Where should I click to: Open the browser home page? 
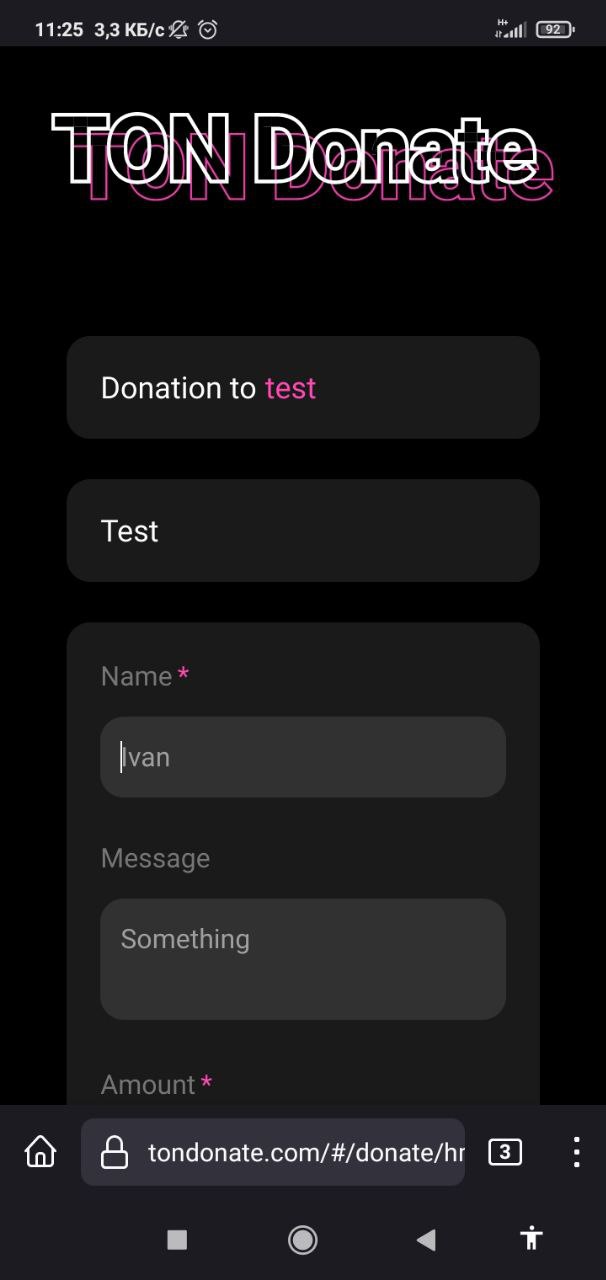[x=40, y=1152]
